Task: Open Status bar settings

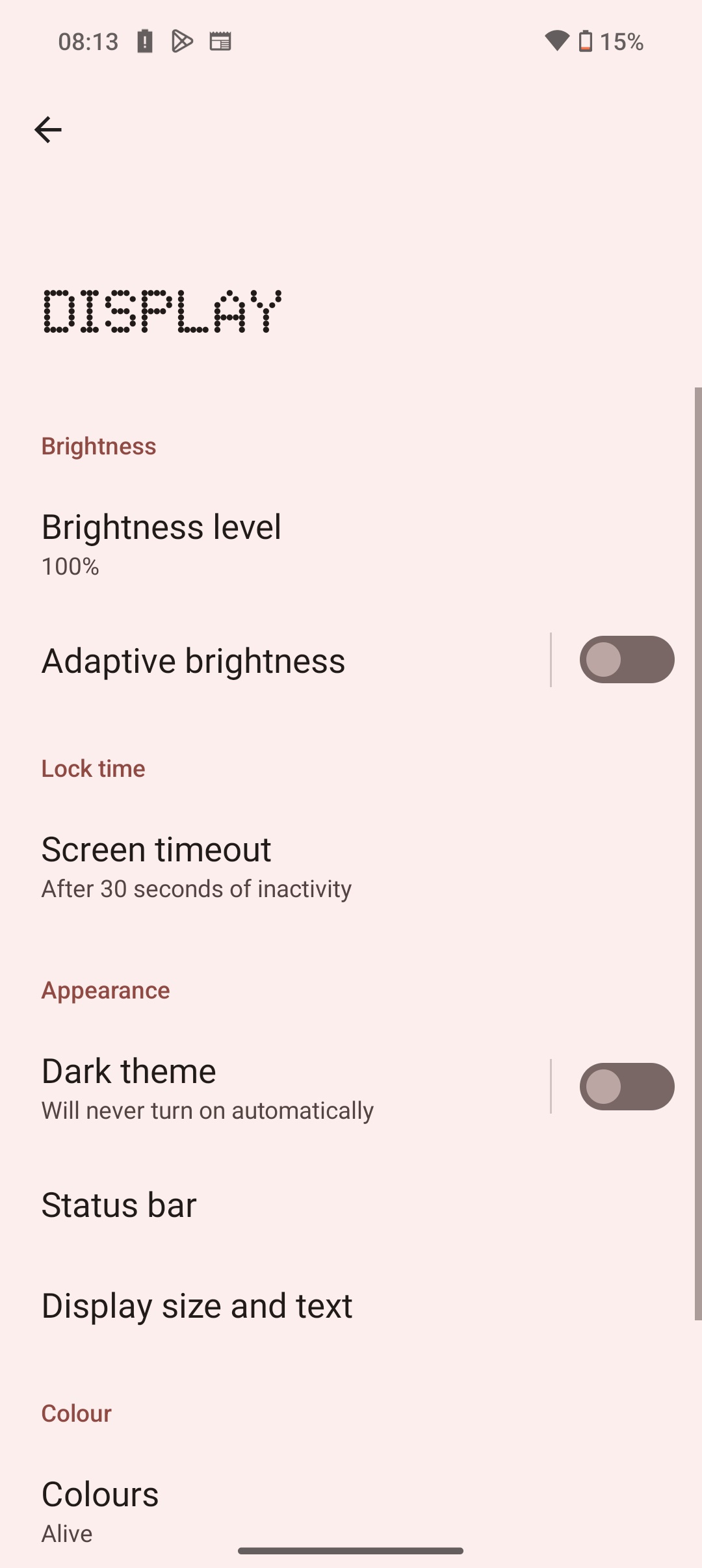Action: (x=351, y=1205)
